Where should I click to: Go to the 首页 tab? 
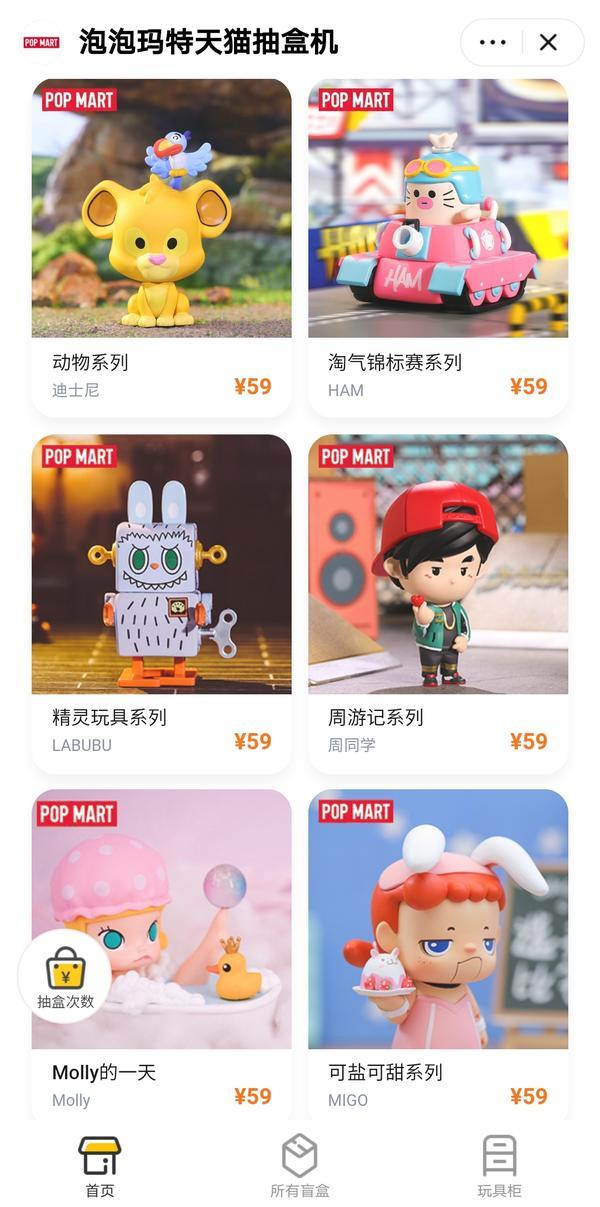pos(100,1166)
